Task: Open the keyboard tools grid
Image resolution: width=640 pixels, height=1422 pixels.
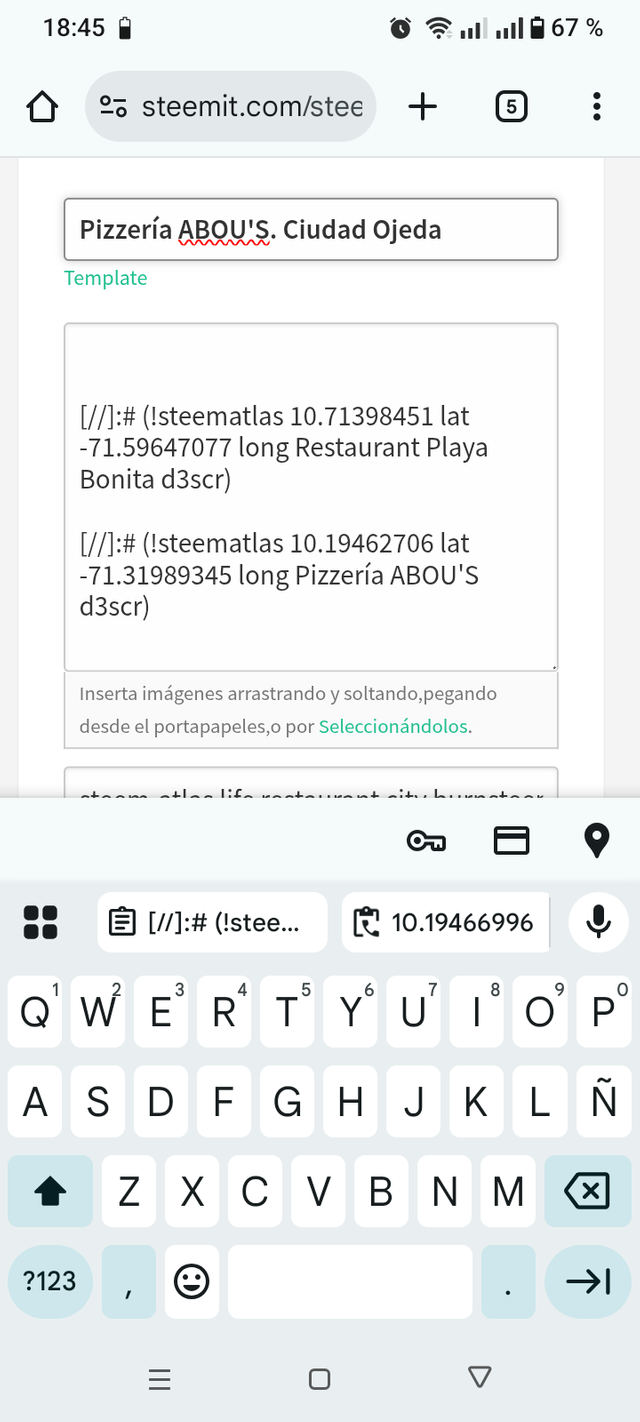Action: (x=41, y=922)
